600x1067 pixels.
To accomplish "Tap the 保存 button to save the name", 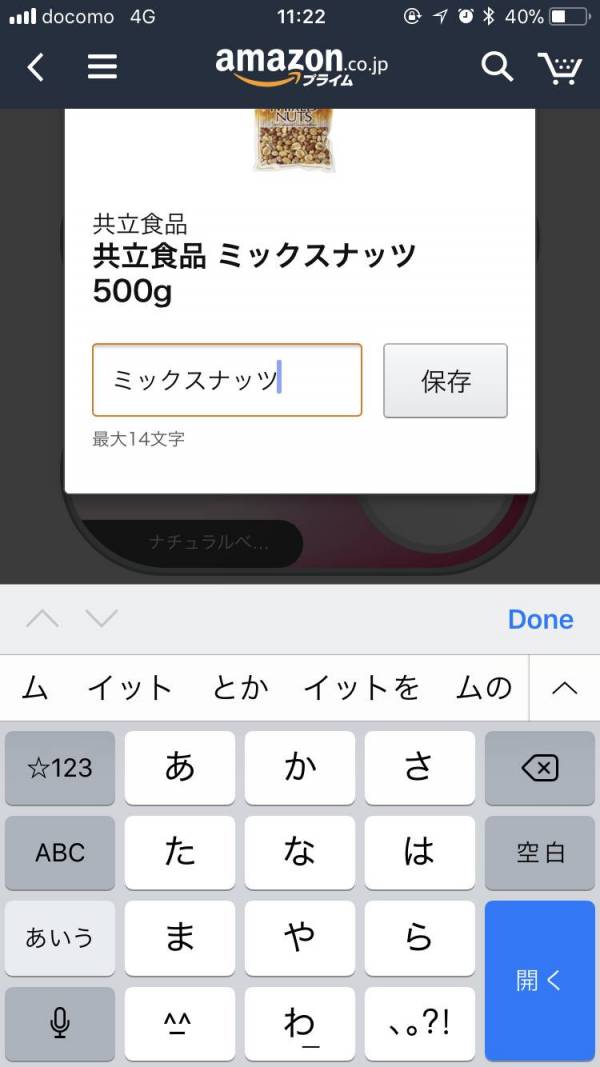I will tap(445, 381).
